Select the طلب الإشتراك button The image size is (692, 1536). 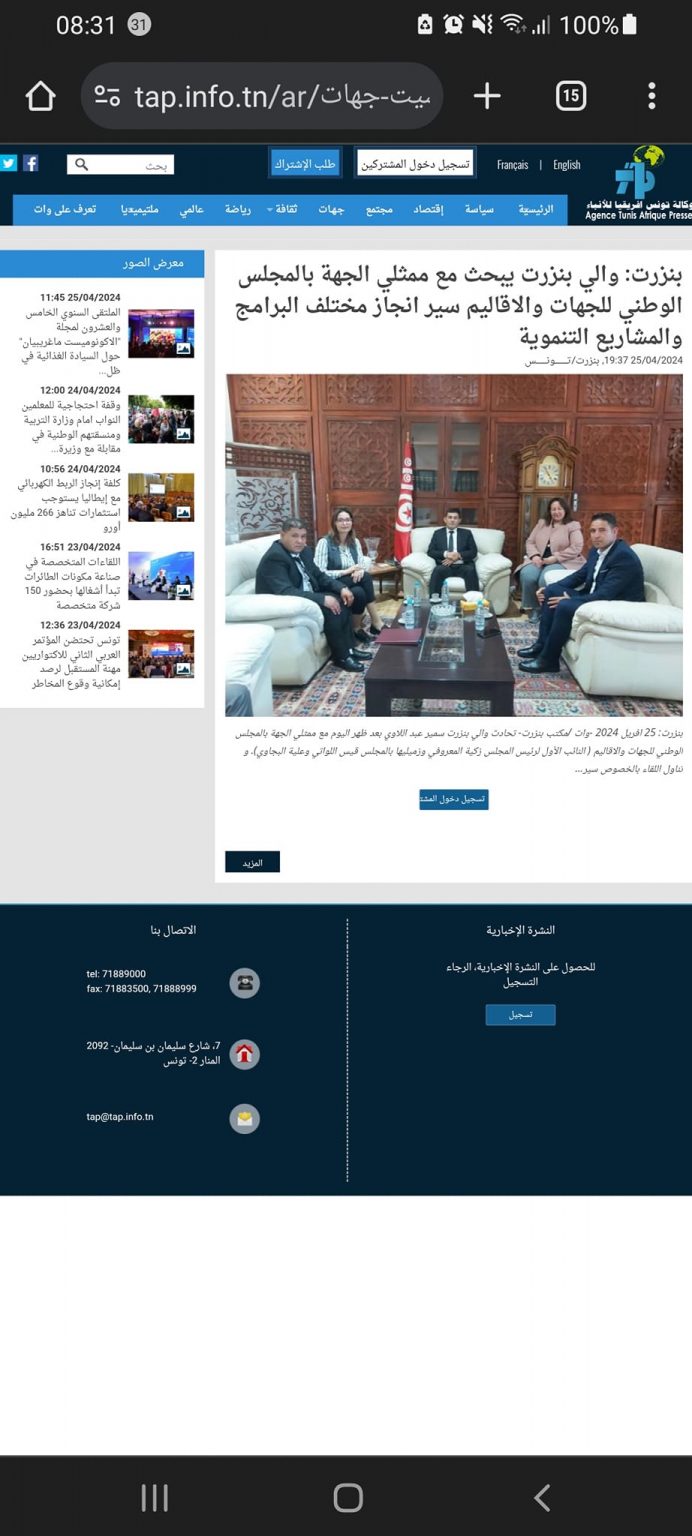pos(305,164)
